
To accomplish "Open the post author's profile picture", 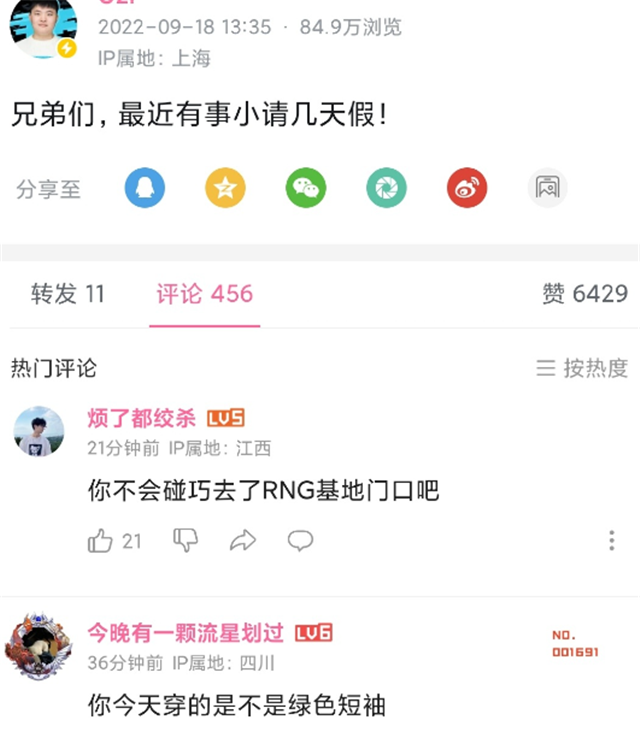I will pyautogui.click(x=43, y=28).
